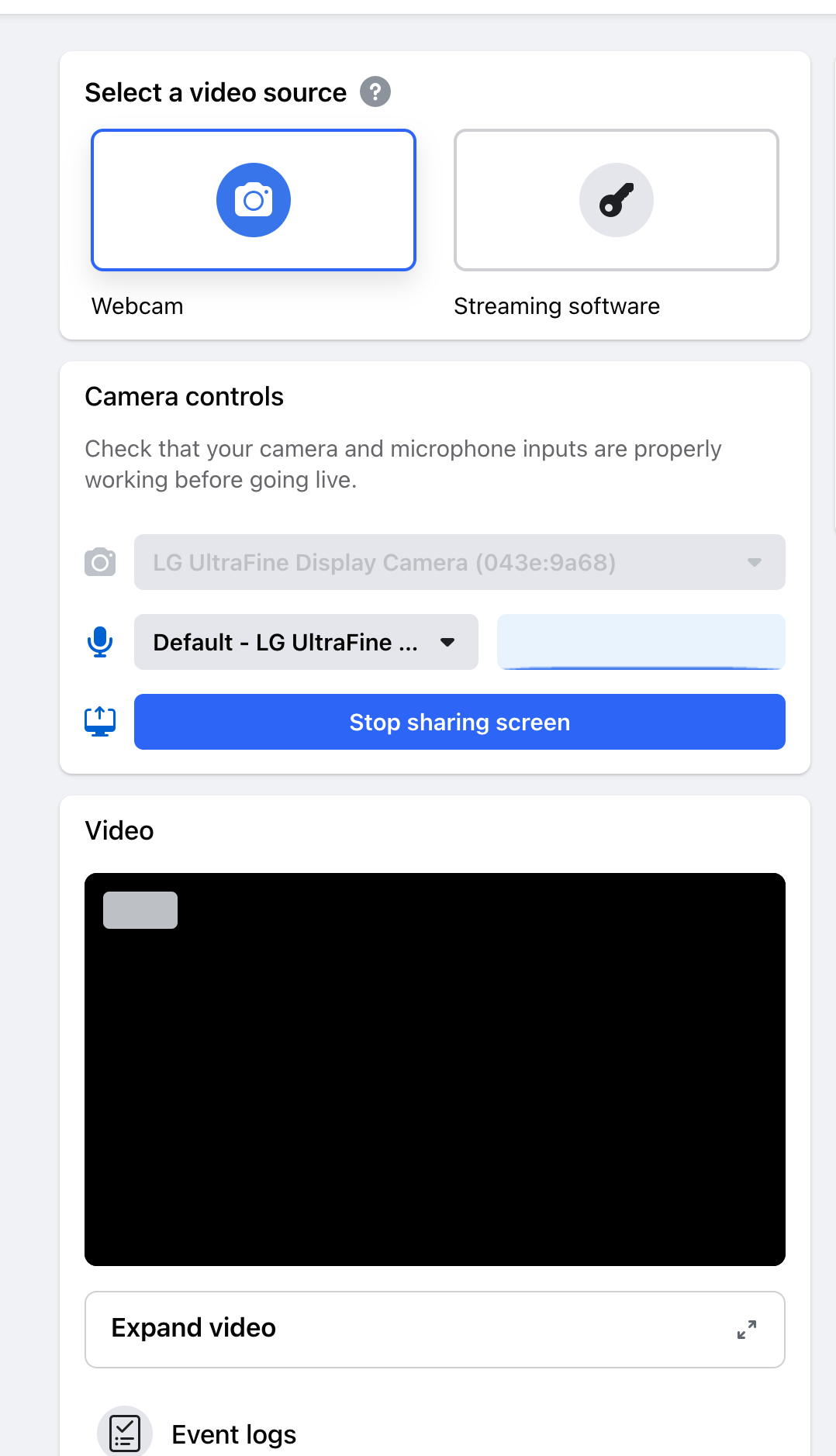Open the LG UltraFine Display Camera dropdown
Image resolution: width=836 pixels, height=1456 pixels.
coord(459,562)
